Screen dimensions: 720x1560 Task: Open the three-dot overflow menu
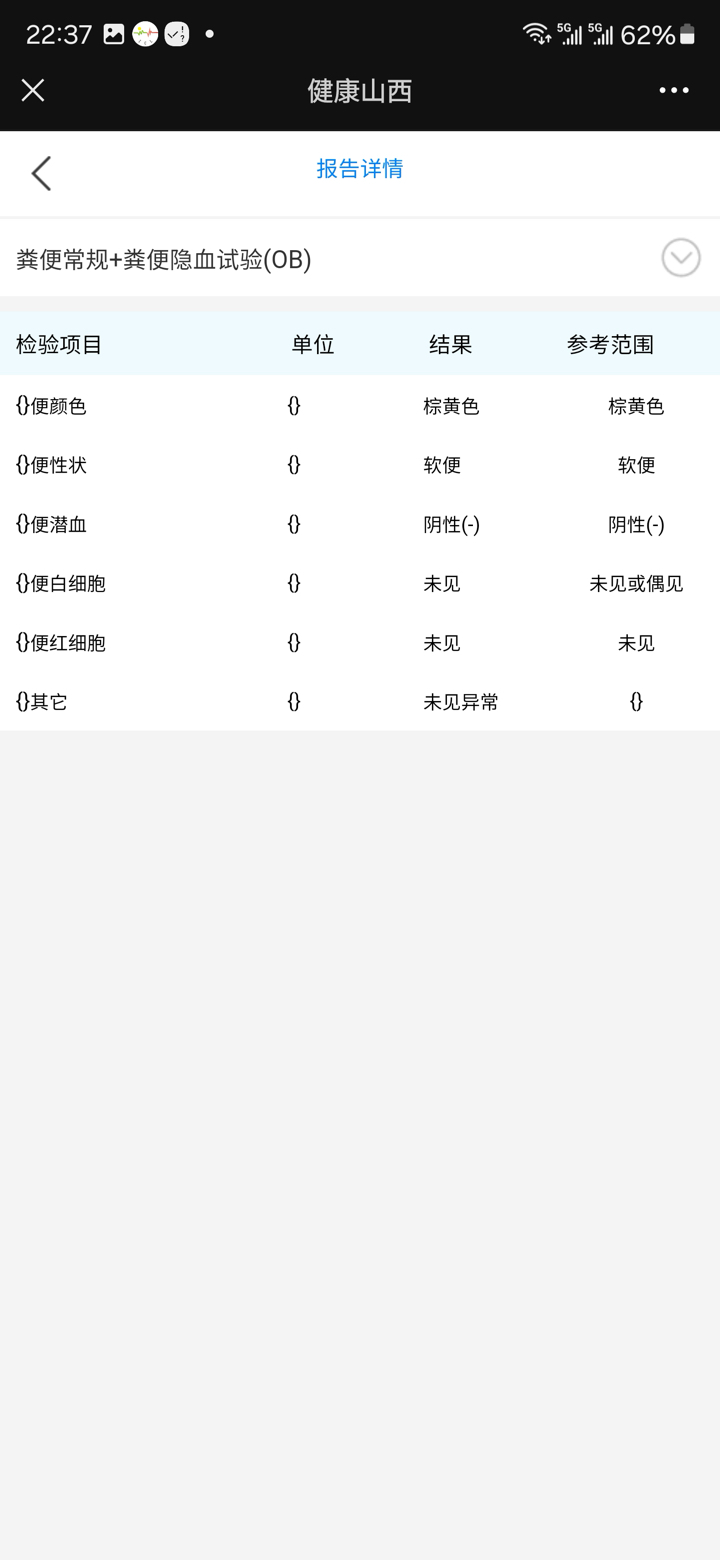tap(674, 91)
